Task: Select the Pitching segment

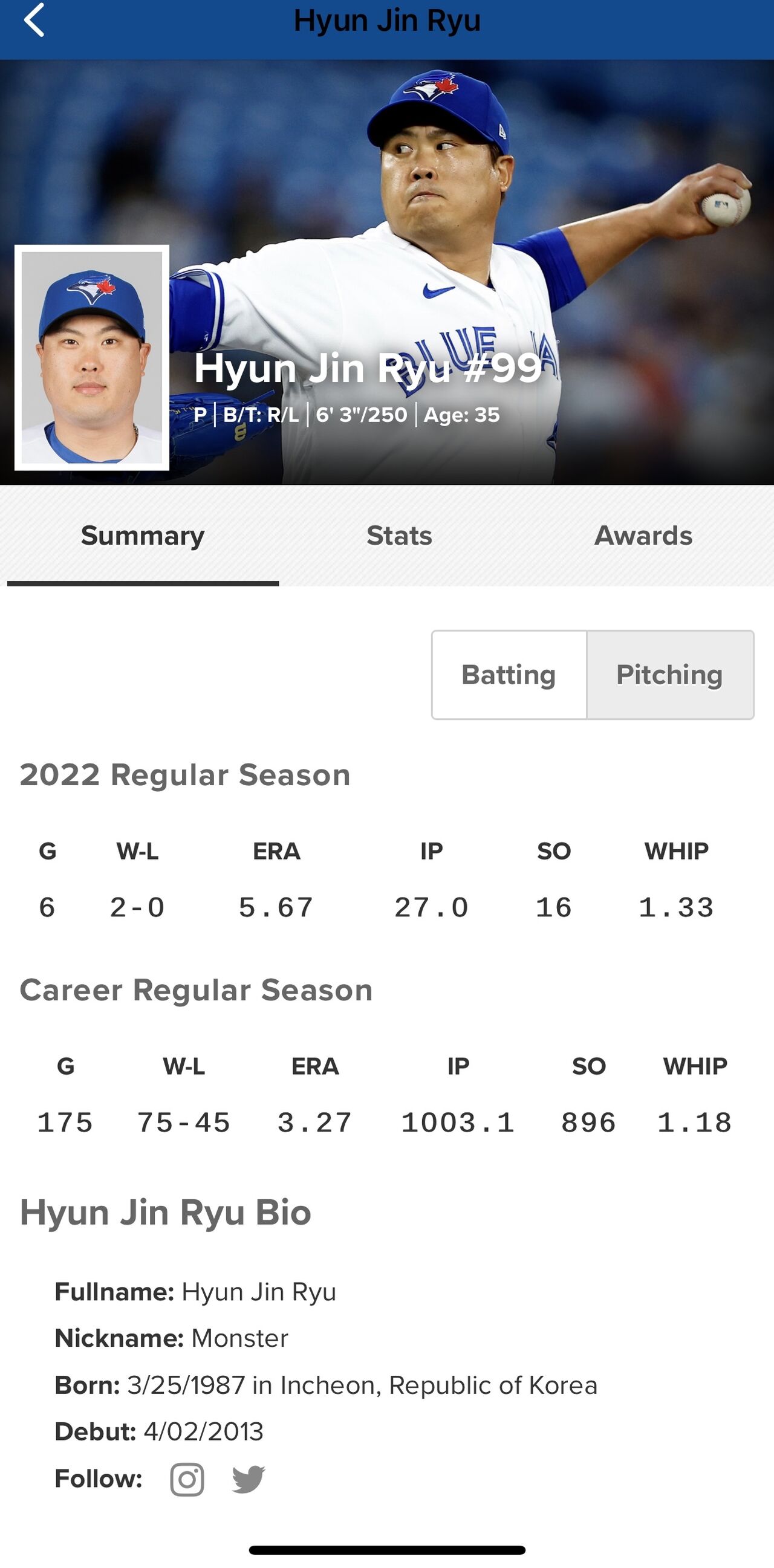Action: click(x=669, y=675)
